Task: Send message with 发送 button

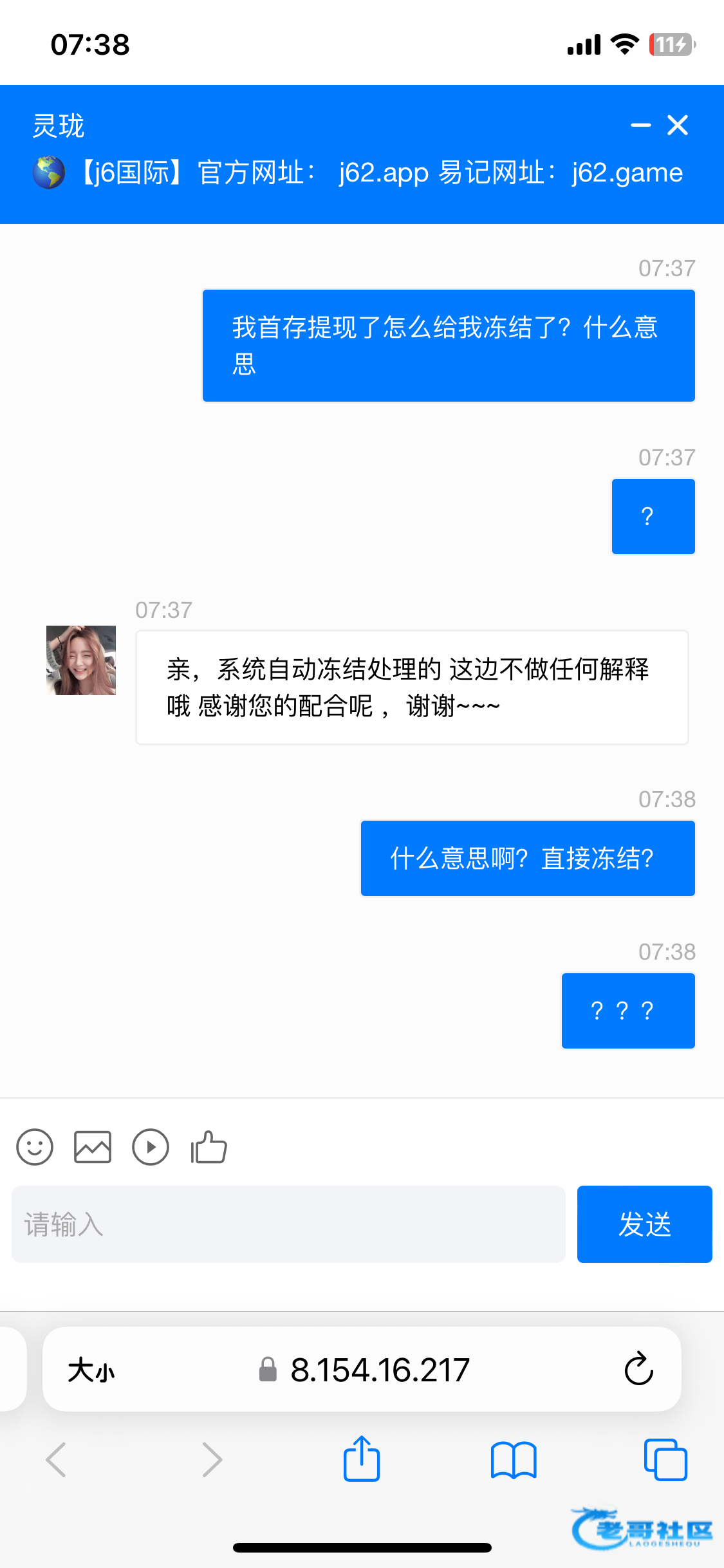Action: pyautogui.click(x=644, y=1224)
